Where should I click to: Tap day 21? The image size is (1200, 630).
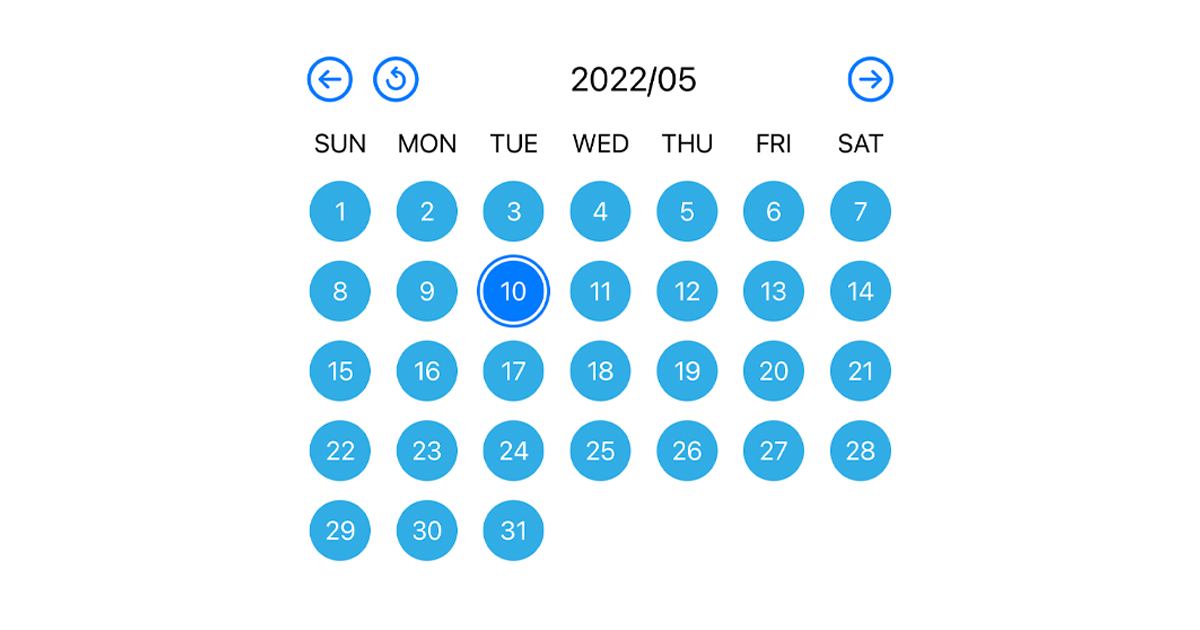coord(860,371)
